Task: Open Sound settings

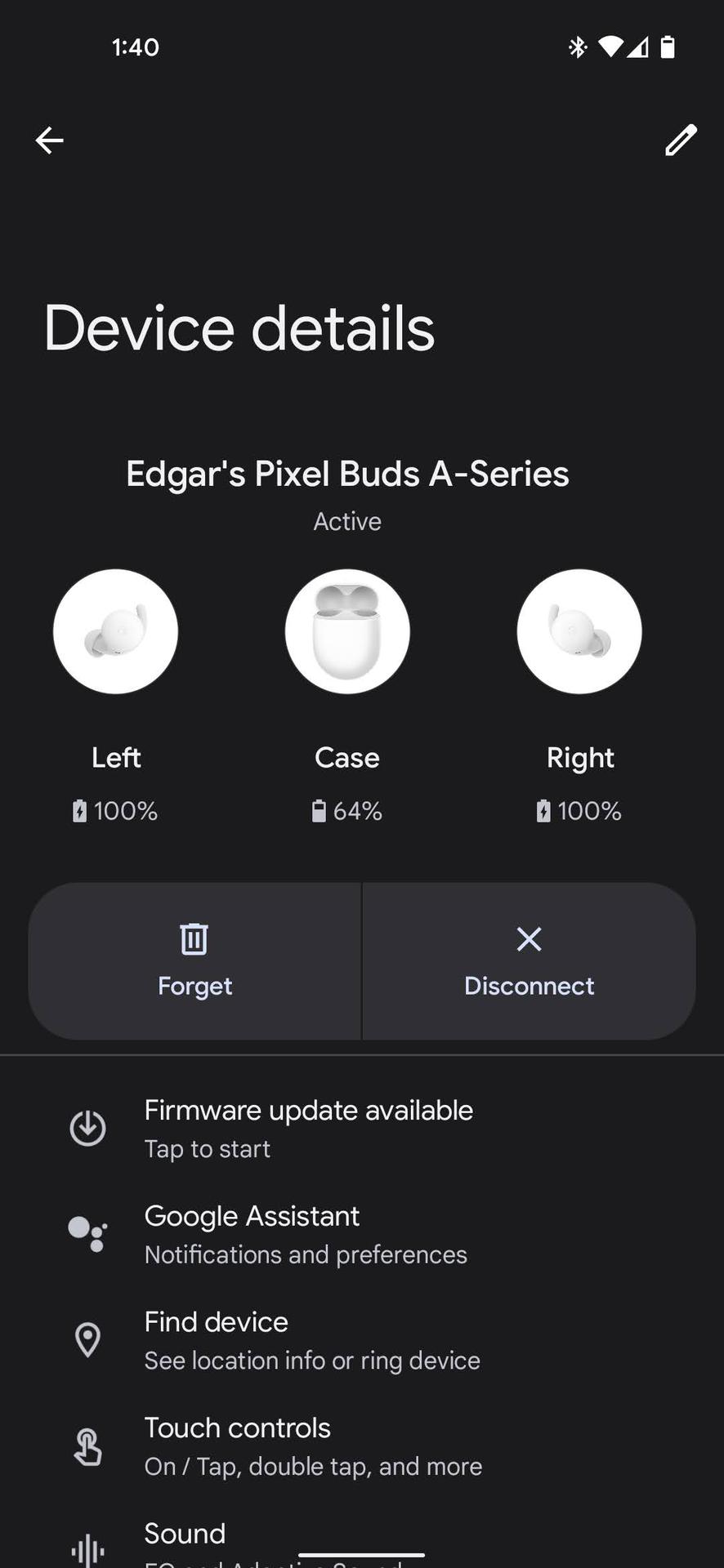Action: (185, 1535)
